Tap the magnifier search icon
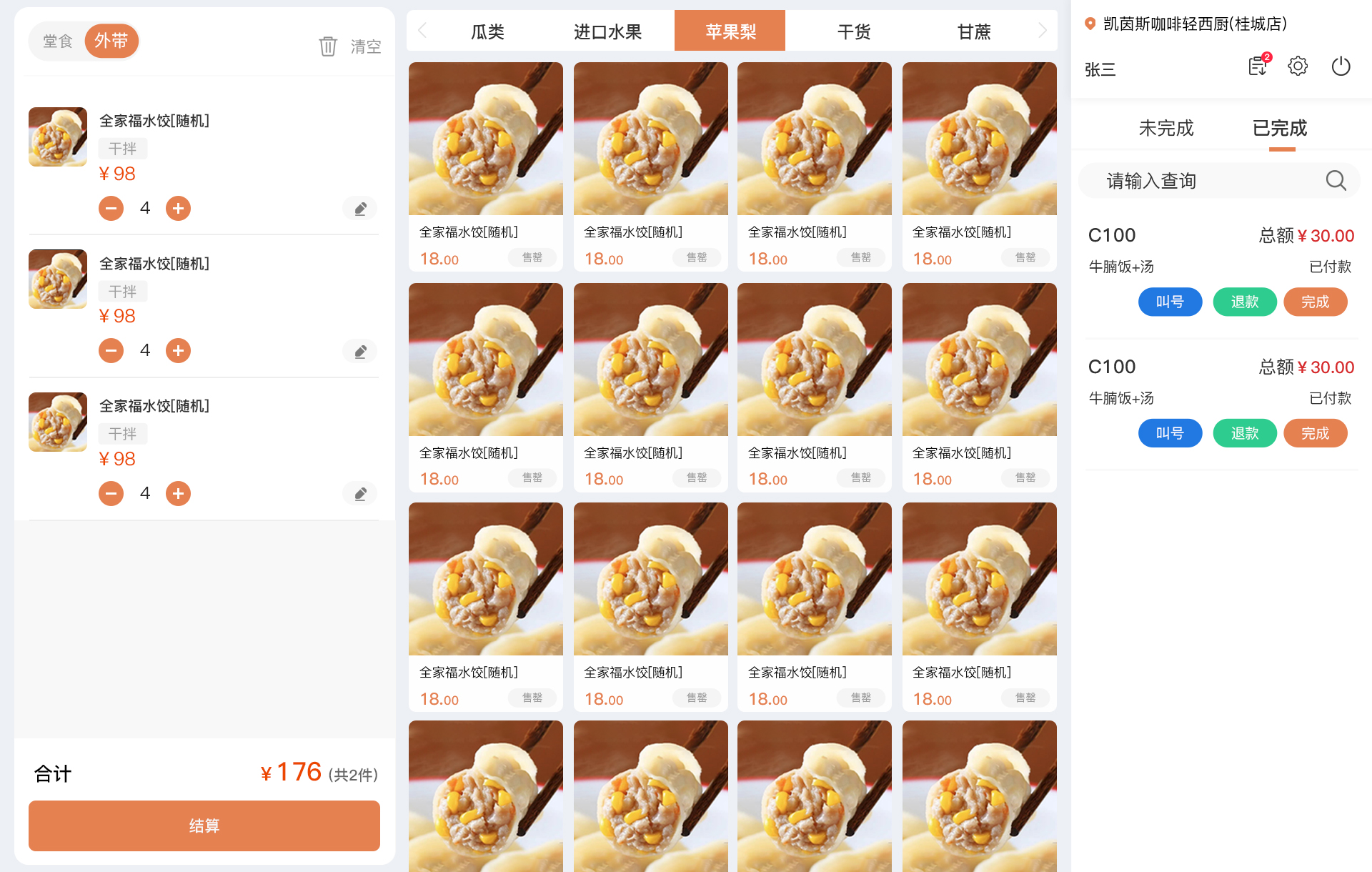The image size is (1372, 872). (1336, 181)
